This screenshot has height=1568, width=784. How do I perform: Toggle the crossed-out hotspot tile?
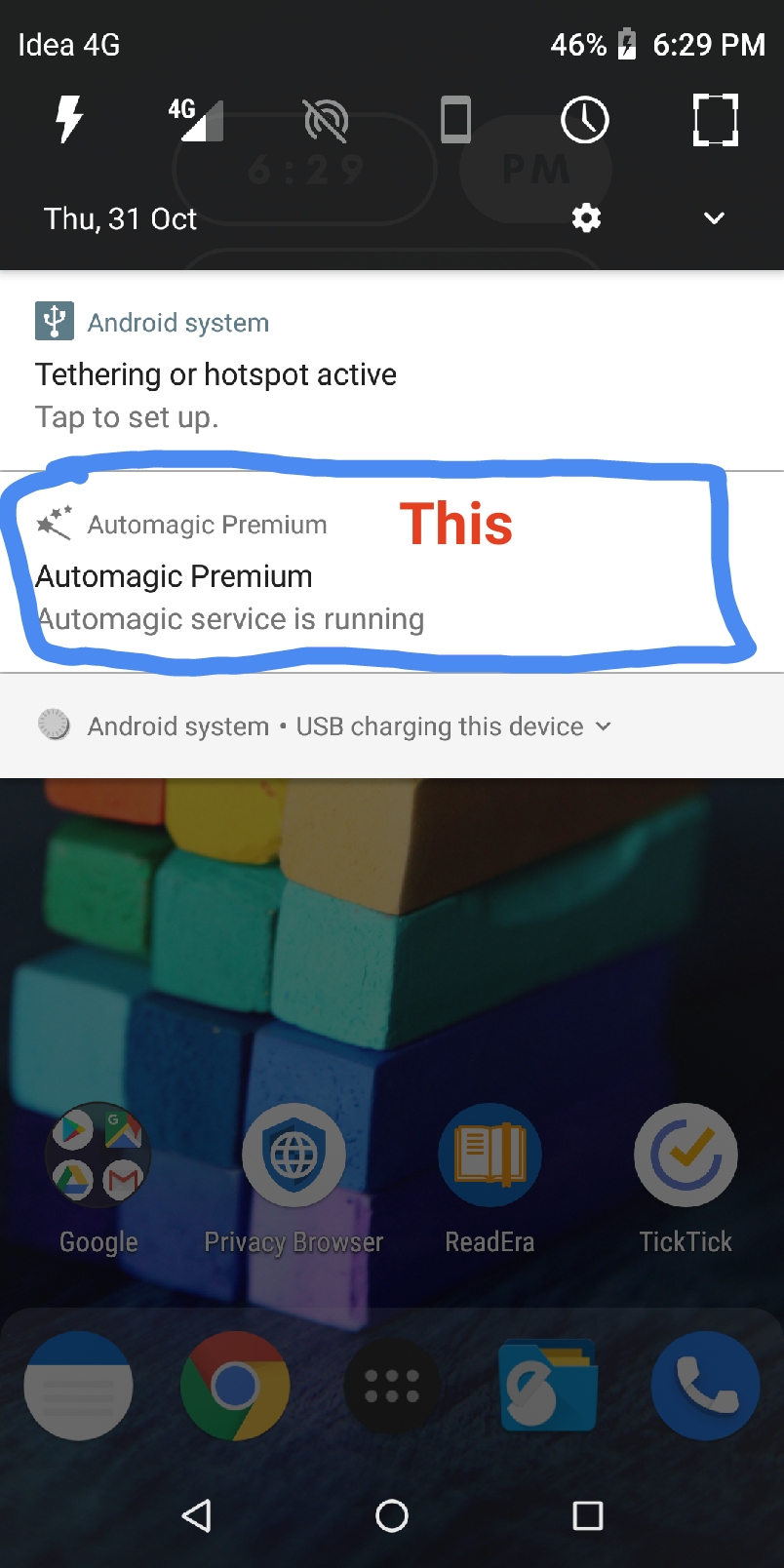click(x=326, y=120)
